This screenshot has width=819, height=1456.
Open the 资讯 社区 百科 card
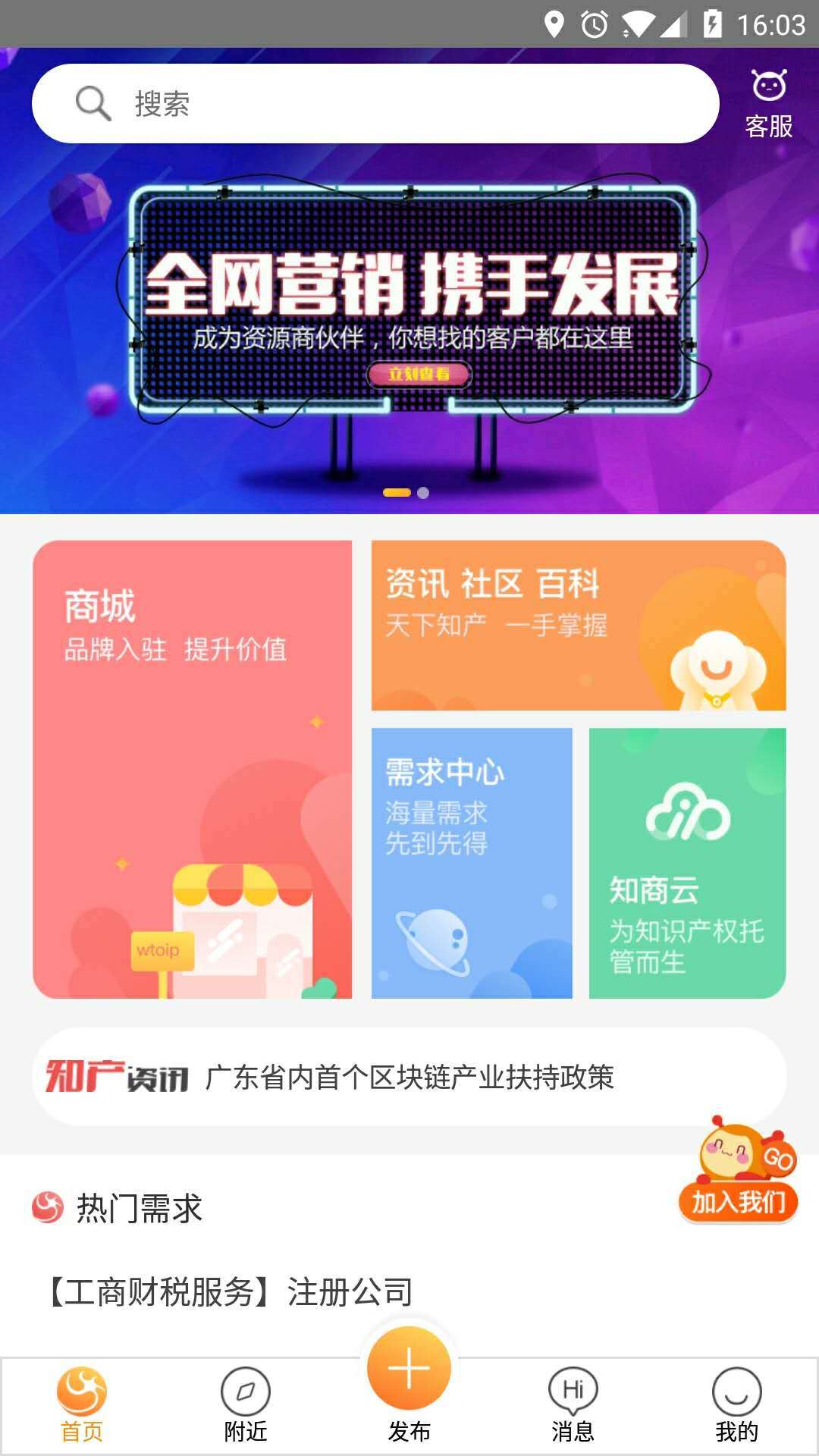click(x=578, y=625)
